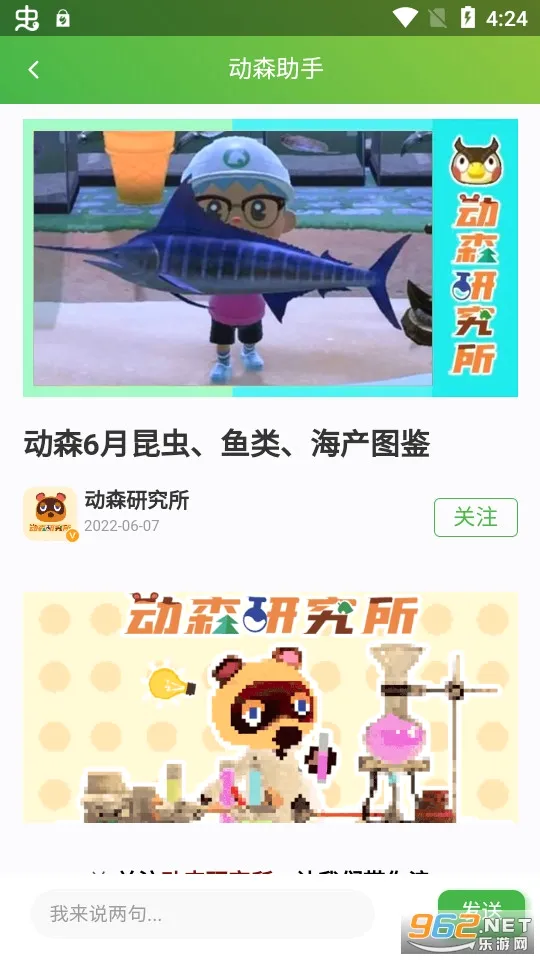Go back using the top-left arrow

34,69
